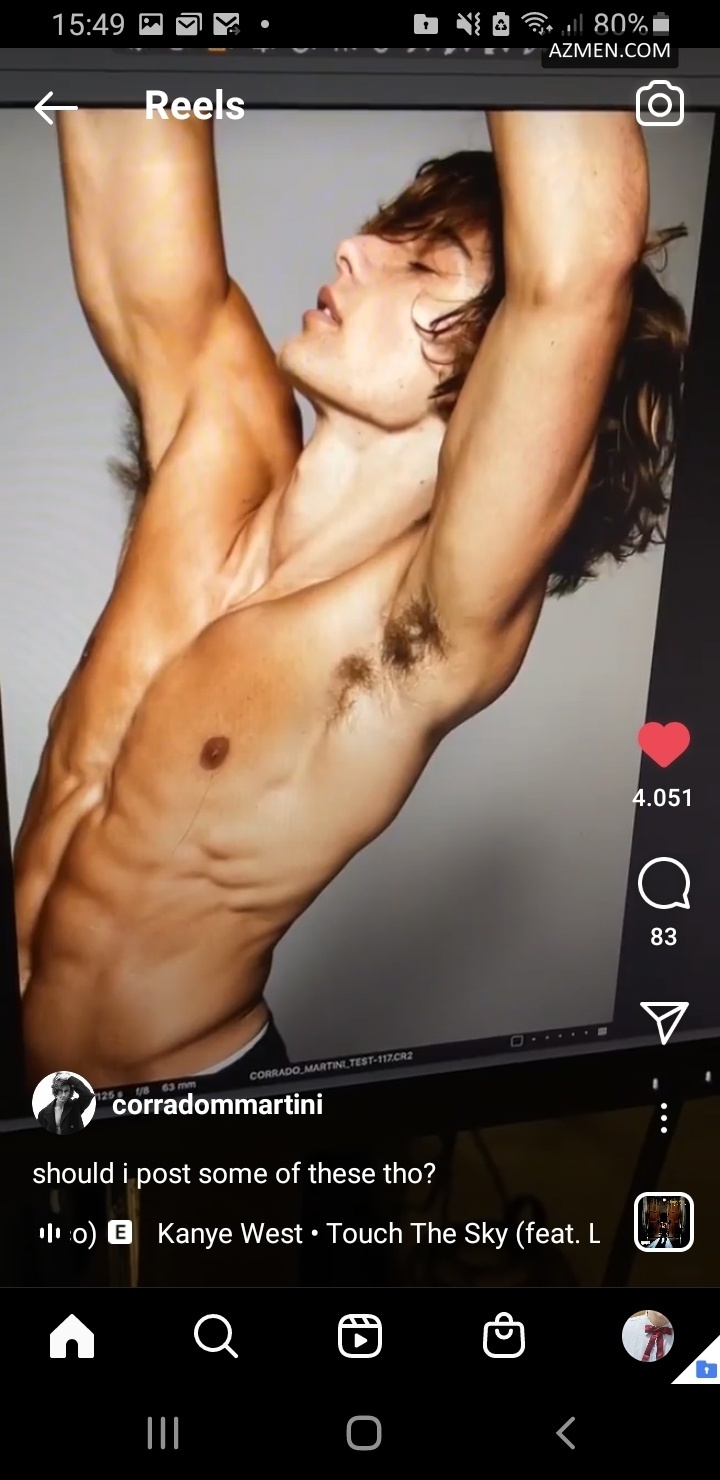Image resolution: width=720 pixels, height=1480 pixels.
Task: Open corradommartini's profile picture
Action: click(64, 1103)
